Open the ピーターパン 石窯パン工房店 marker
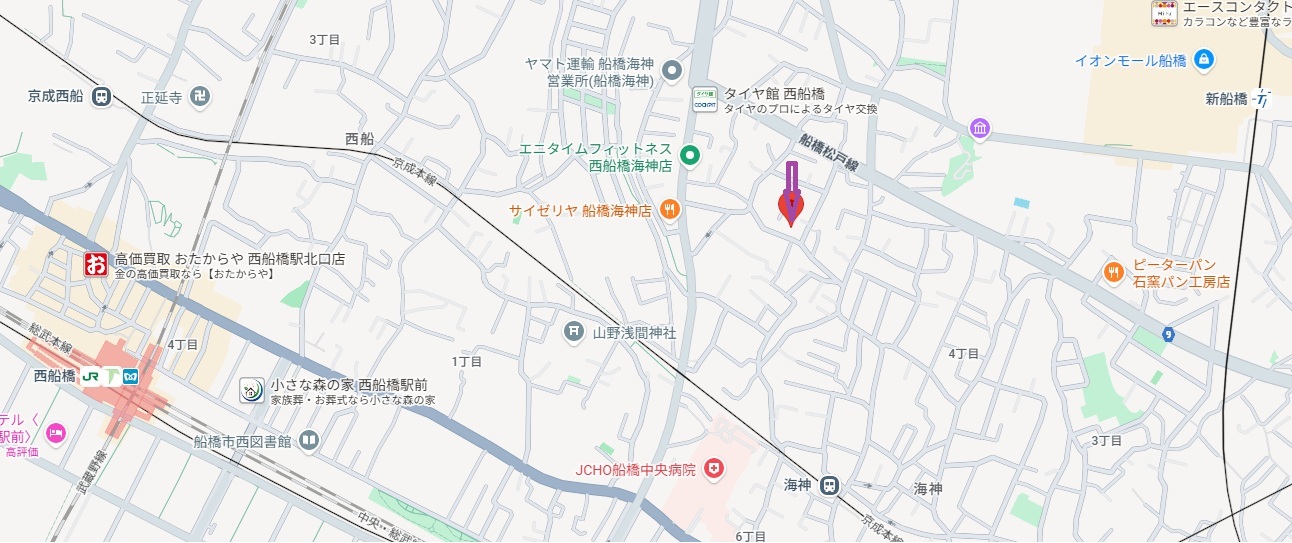 [x=1114, y=271]
